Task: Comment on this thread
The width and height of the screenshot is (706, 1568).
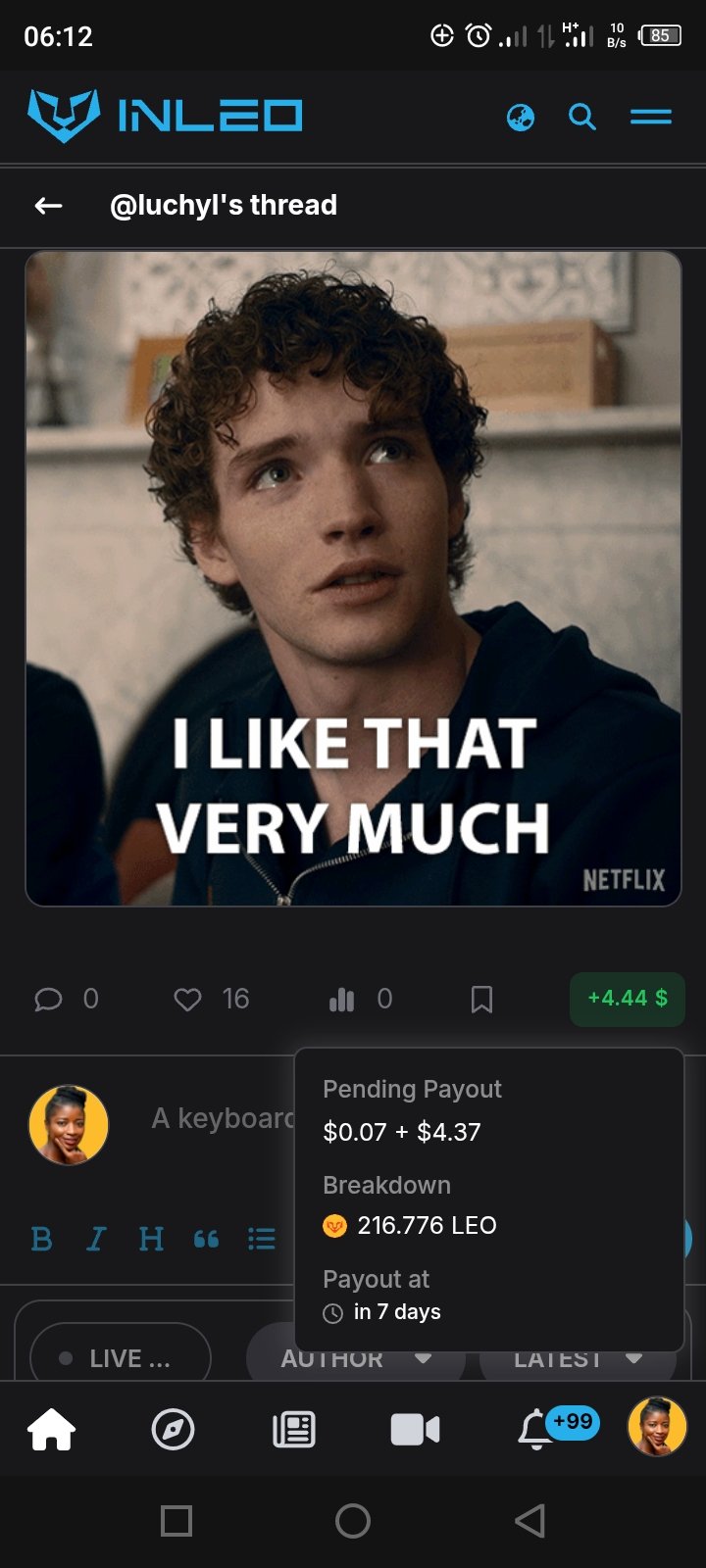Action: [x=48, y=999]
